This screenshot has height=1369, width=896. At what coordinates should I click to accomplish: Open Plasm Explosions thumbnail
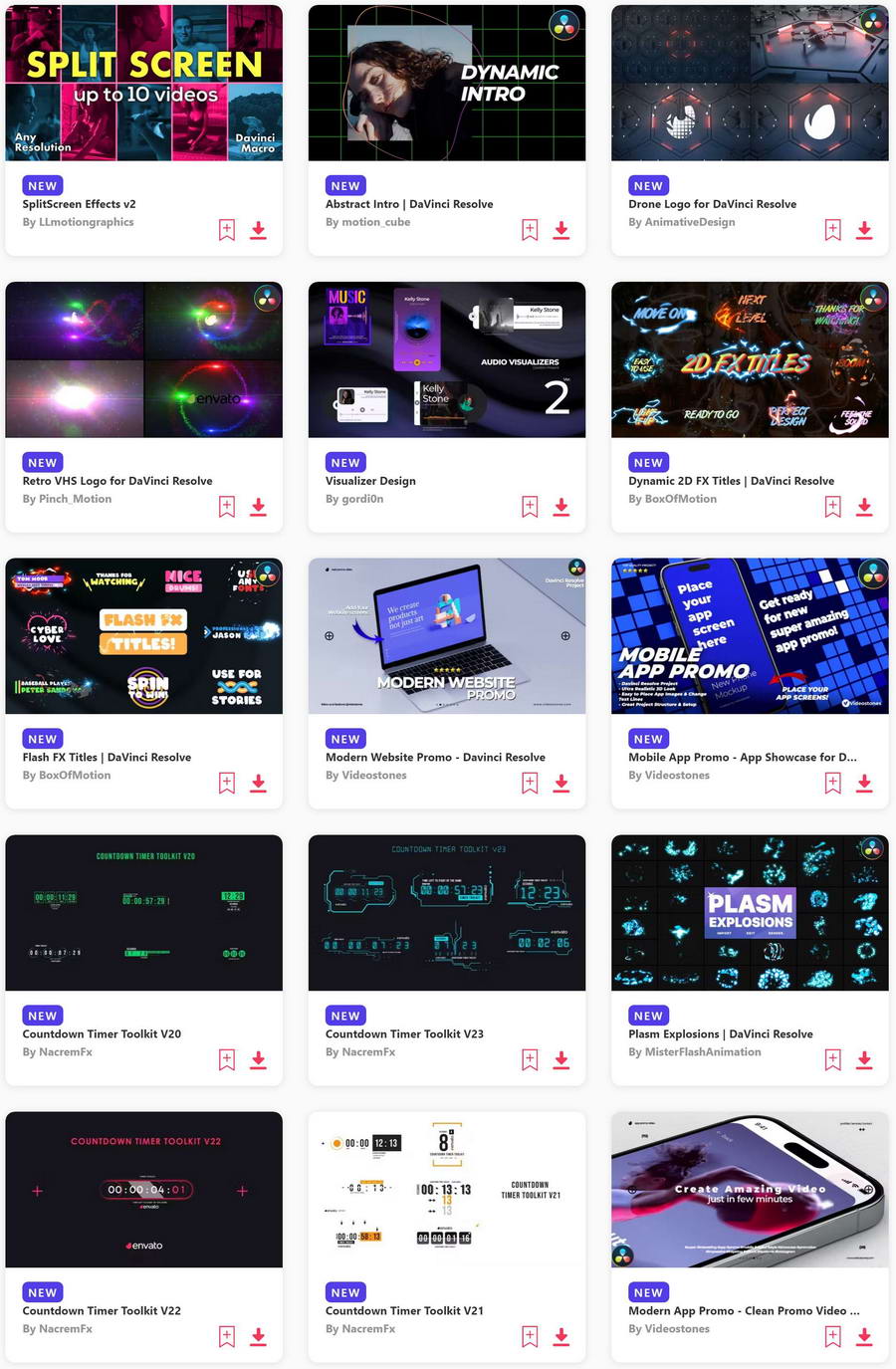tap(750, 913)
